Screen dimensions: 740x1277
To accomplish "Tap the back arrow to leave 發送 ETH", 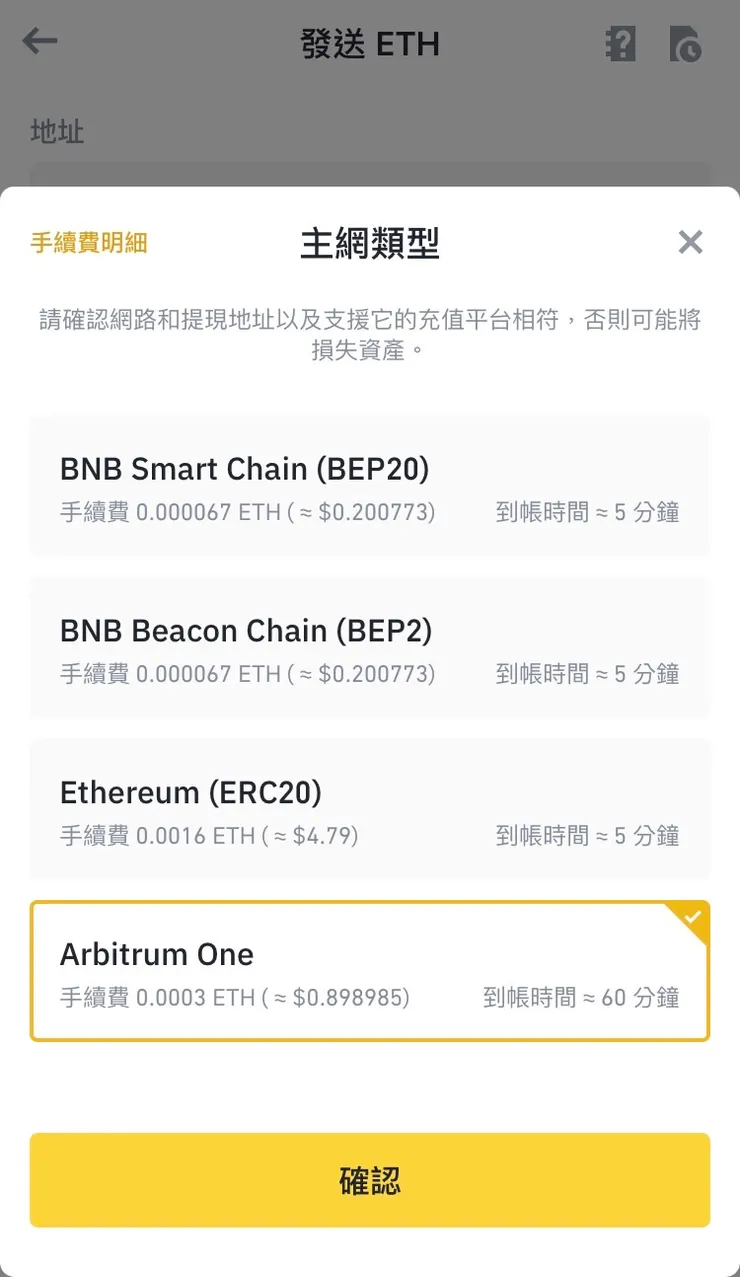I will pos(39,41).
